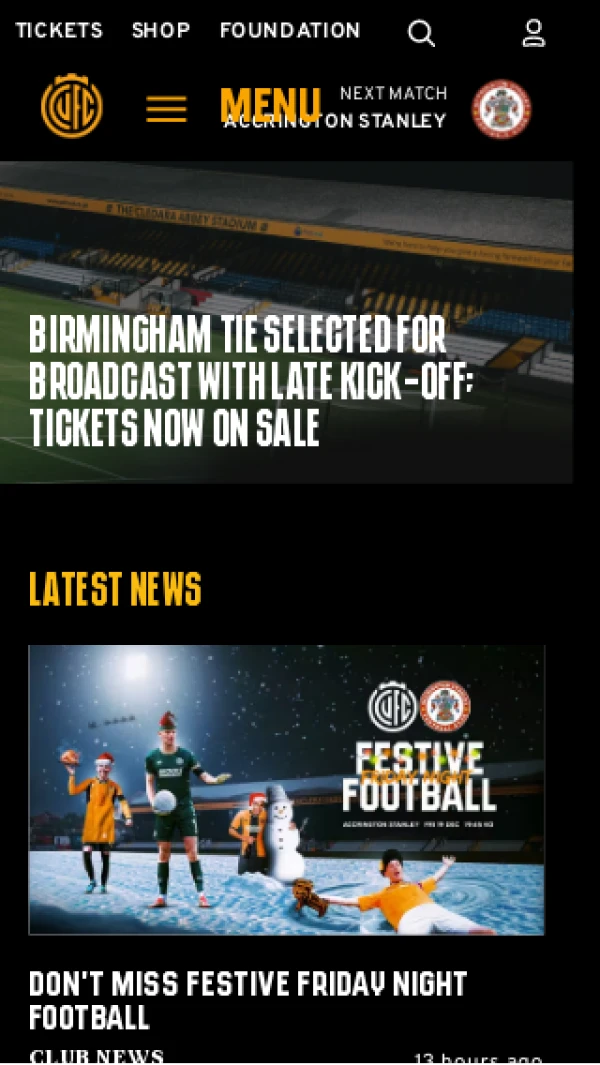
Task: Open the hamburger menu
Action: [x=166, y=108]
